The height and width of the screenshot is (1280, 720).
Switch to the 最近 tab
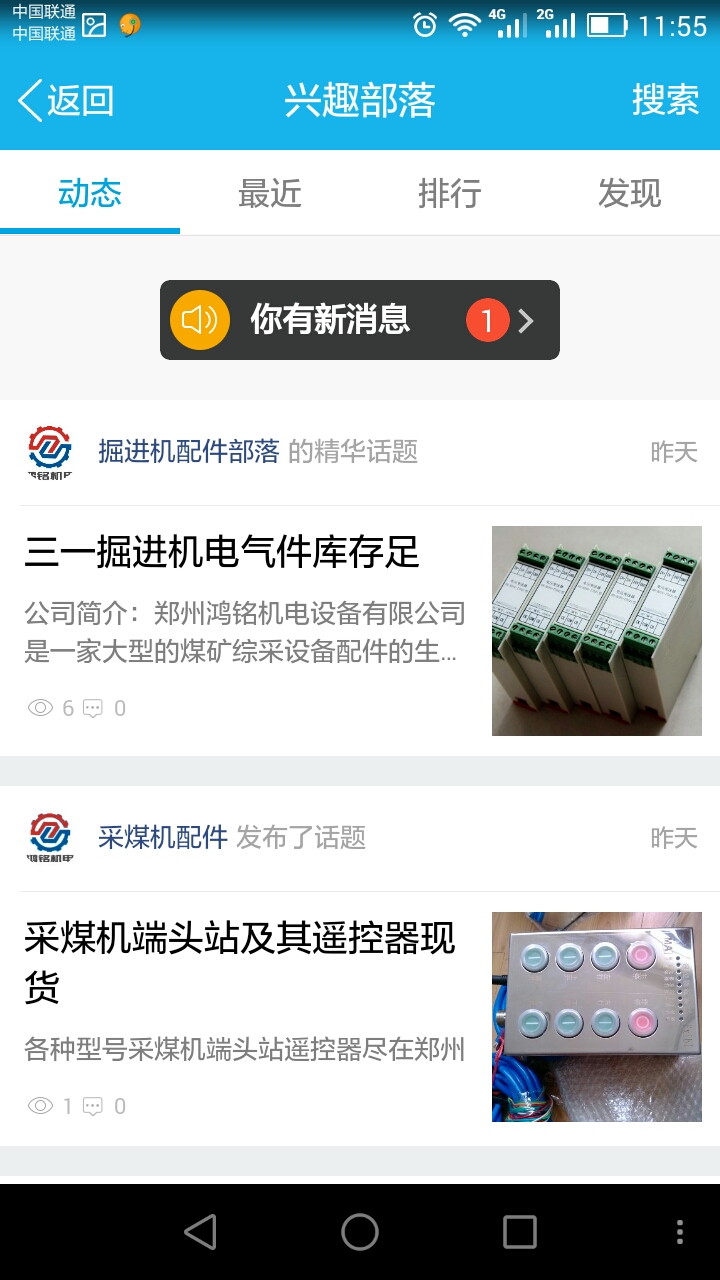click(x=270, y=193)
